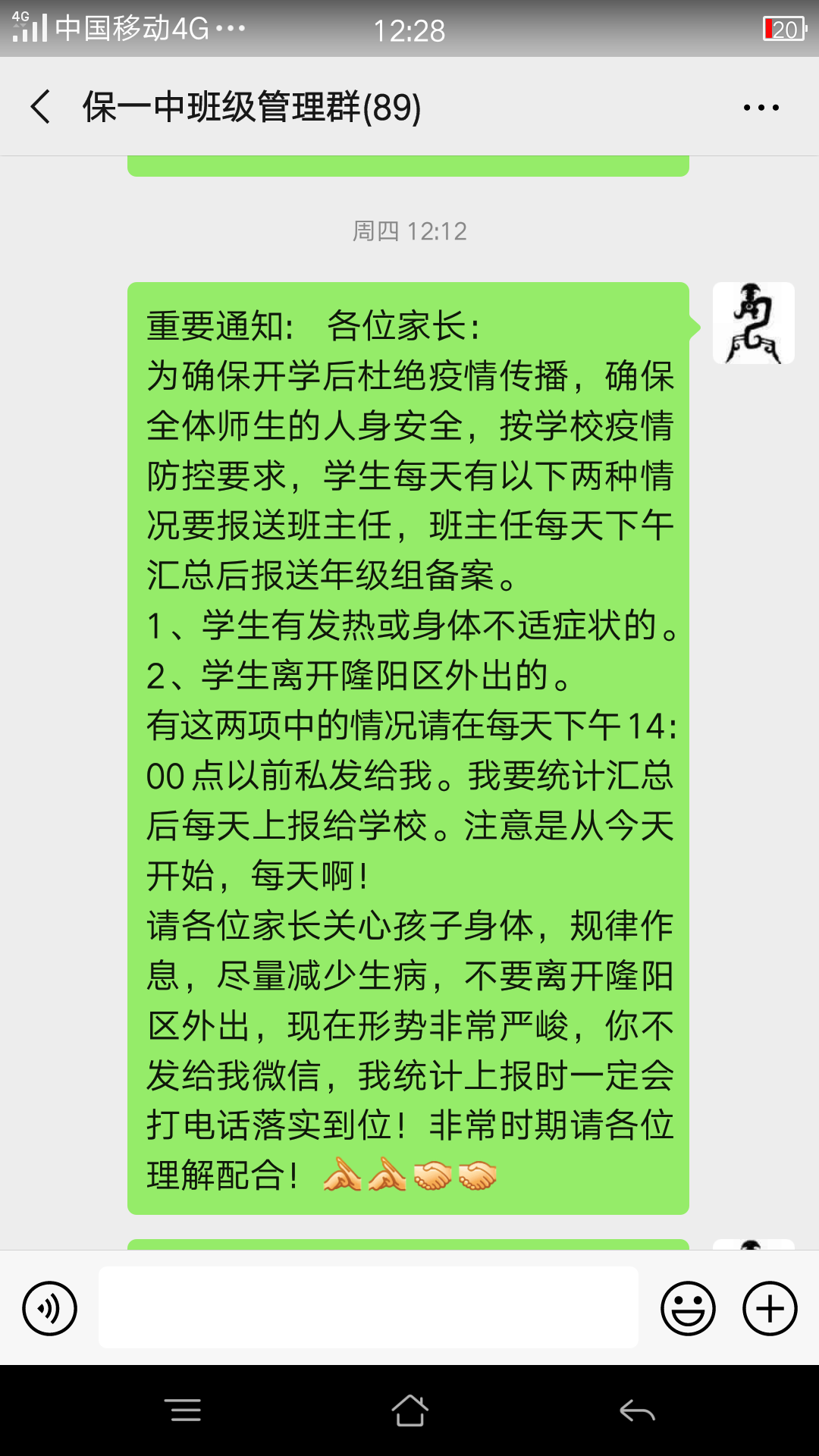Open the group chat's three-dot menu
The width and height of the screenshot is (819, 1456).
pos(761,108)
